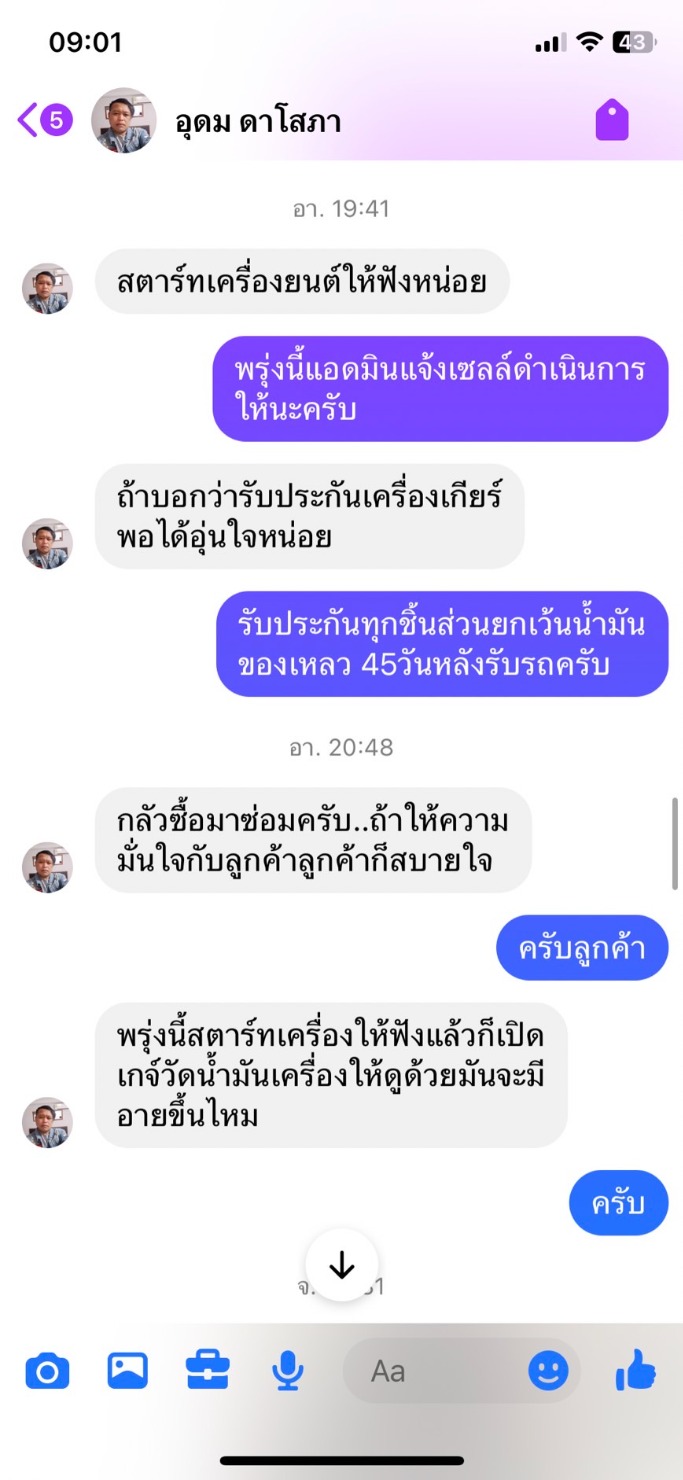Open the photo gallery picker

pyautogui.click(x=128, y=1370)
